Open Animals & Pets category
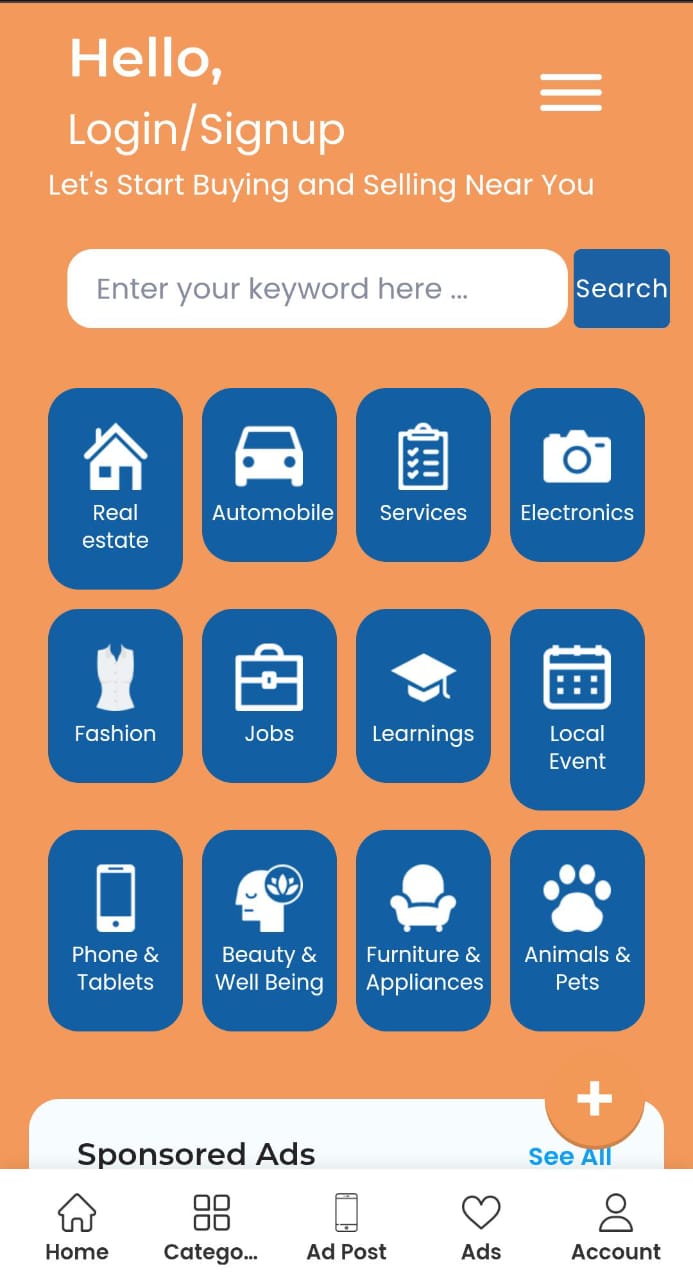 [x=577, y=930]
